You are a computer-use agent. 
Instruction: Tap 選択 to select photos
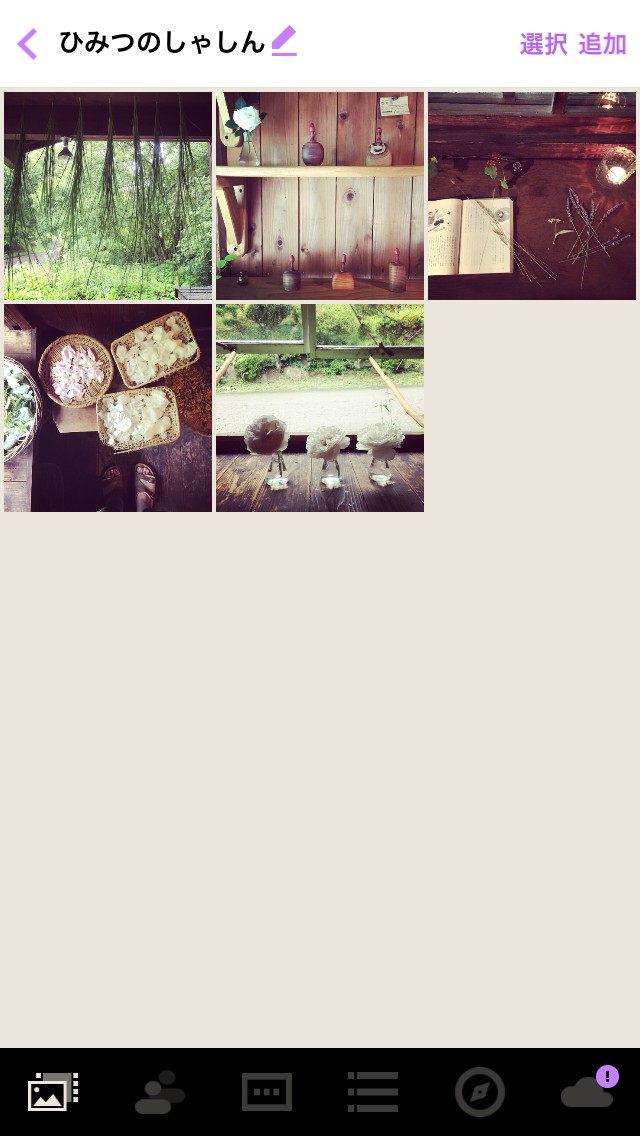click(x=543, y=44)
